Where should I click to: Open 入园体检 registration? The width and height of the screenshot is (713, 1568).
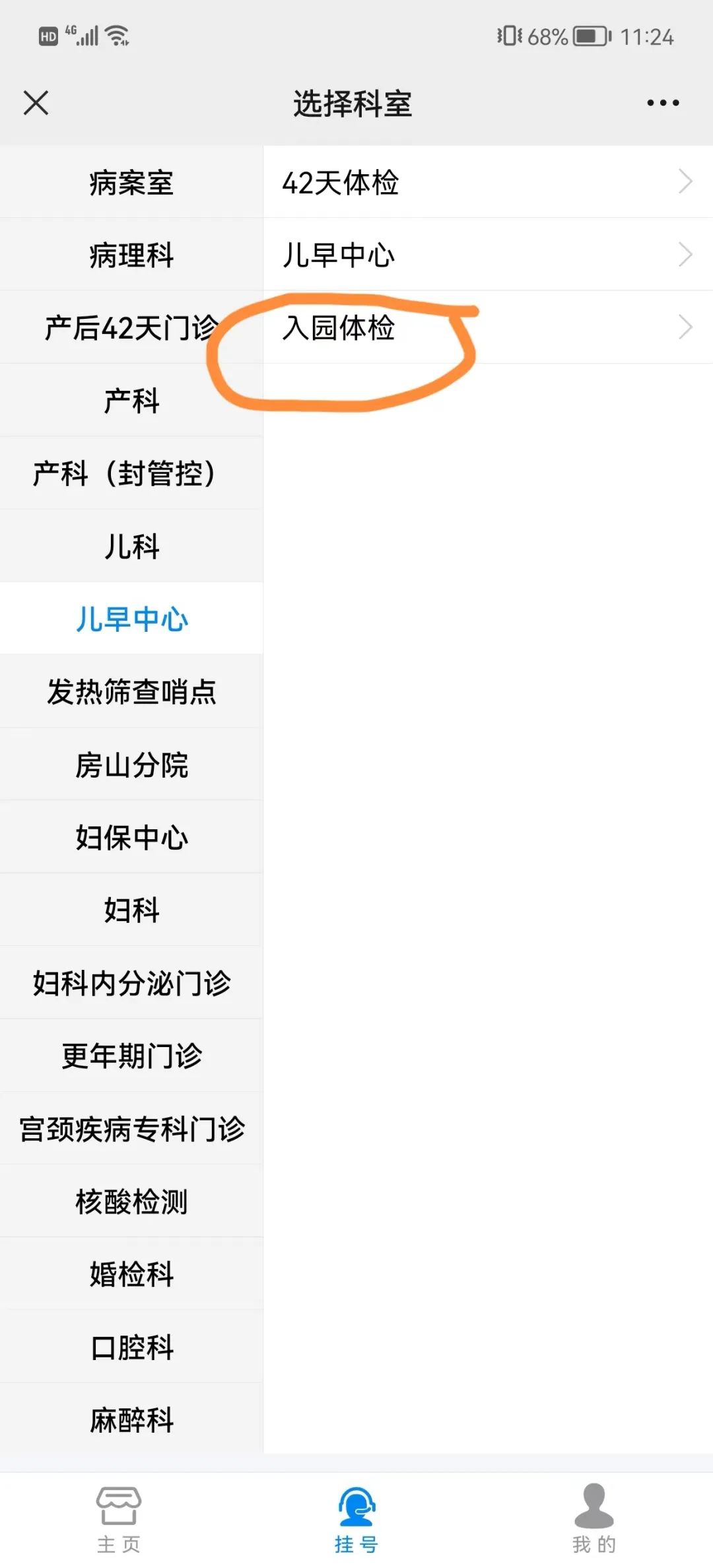[x=487, y=327]
